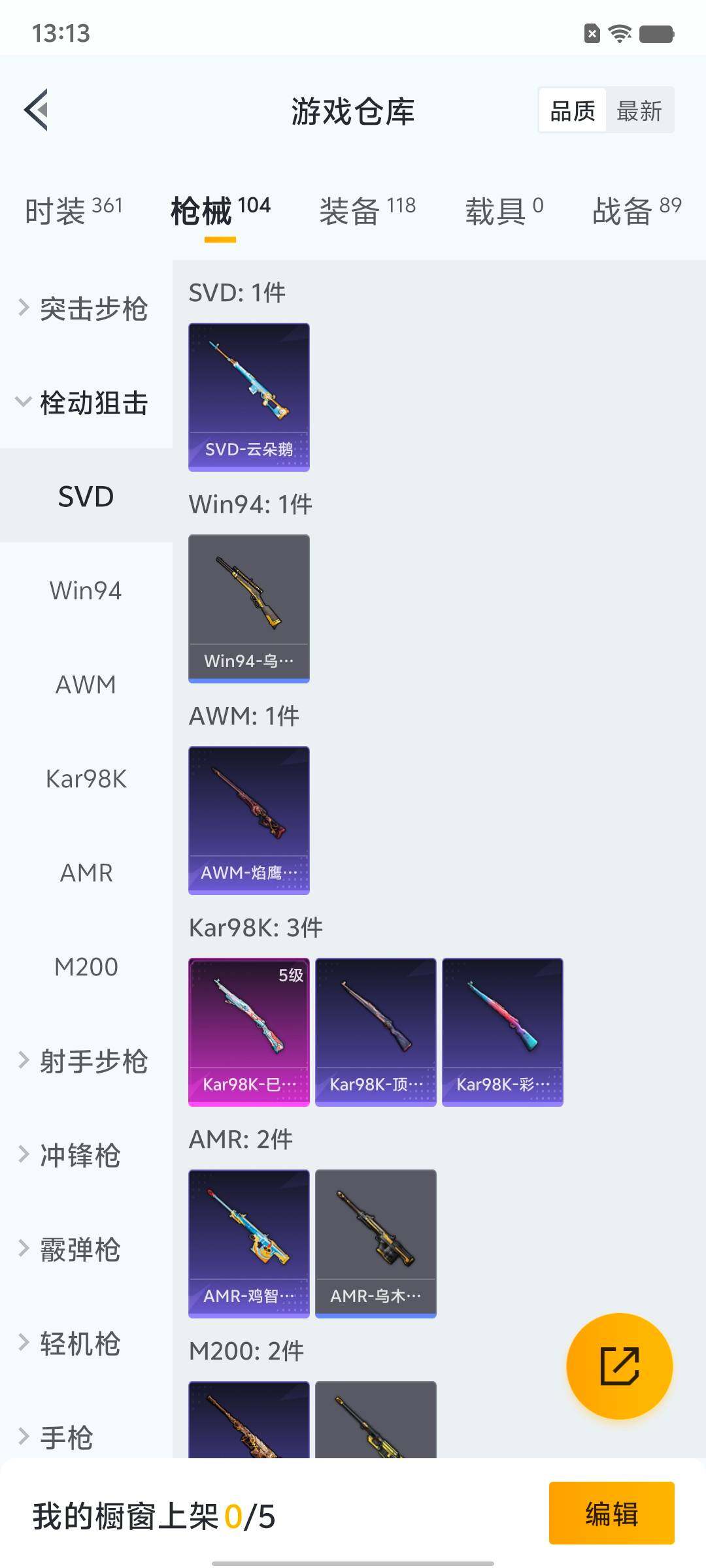This screenshot has height=1568, width=706.
Task: View the AWM-焰鹰 skin card
Action: pos(248,820)
